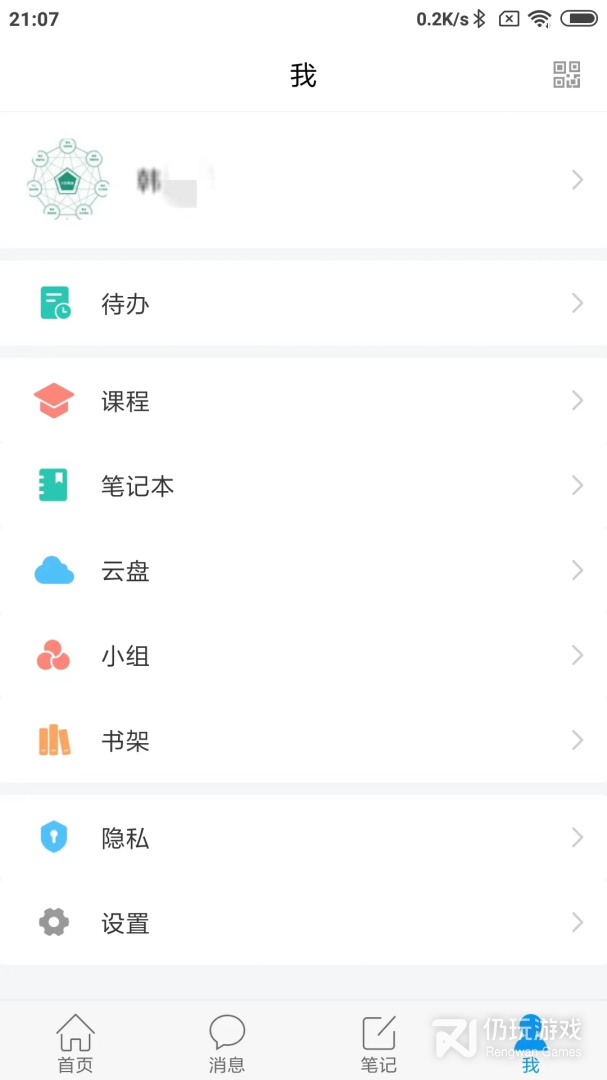Go to 课程 courses
The width and height of the screenshot is (607, 1080).
click(303, 401)
